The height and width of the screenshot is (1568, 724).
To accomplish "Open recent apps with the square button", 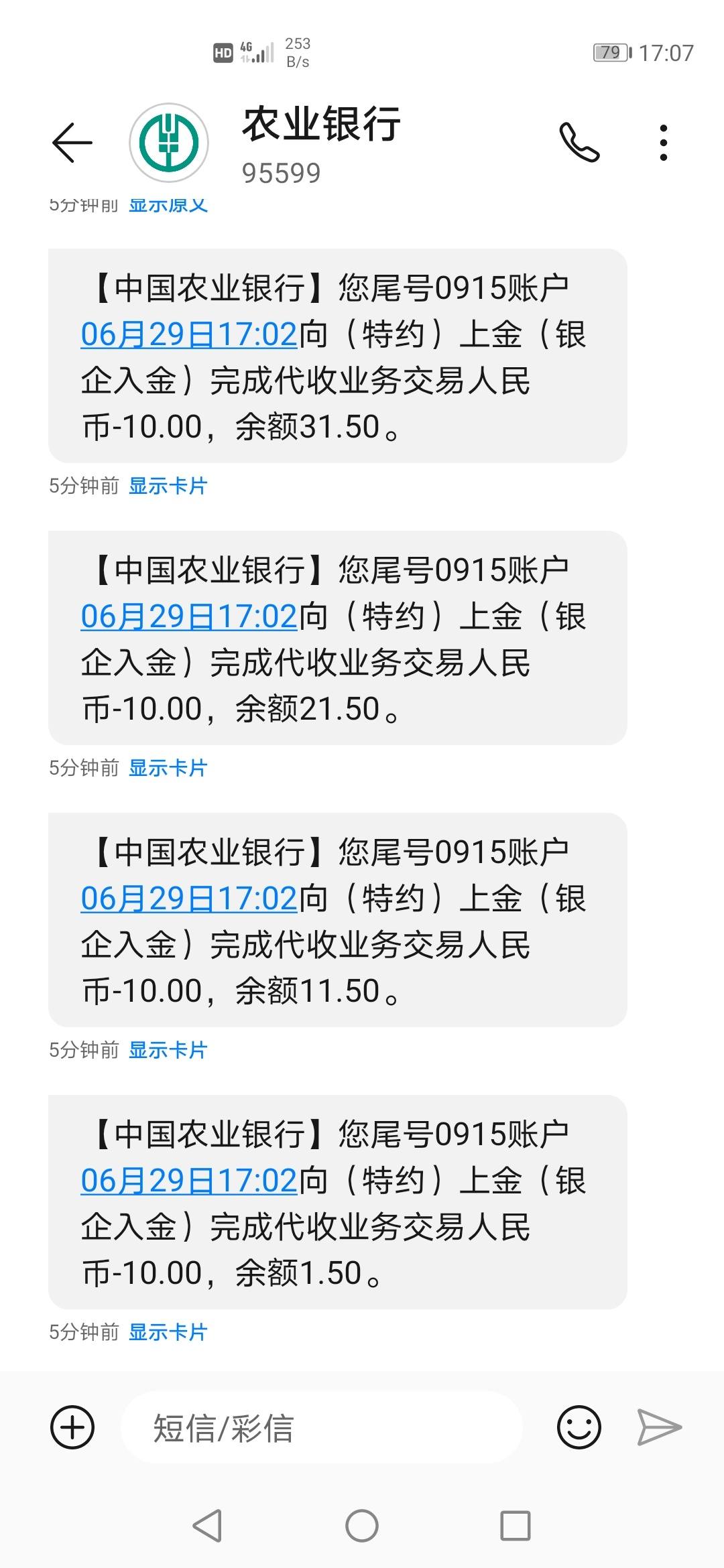I will (x=516, y=1526).
